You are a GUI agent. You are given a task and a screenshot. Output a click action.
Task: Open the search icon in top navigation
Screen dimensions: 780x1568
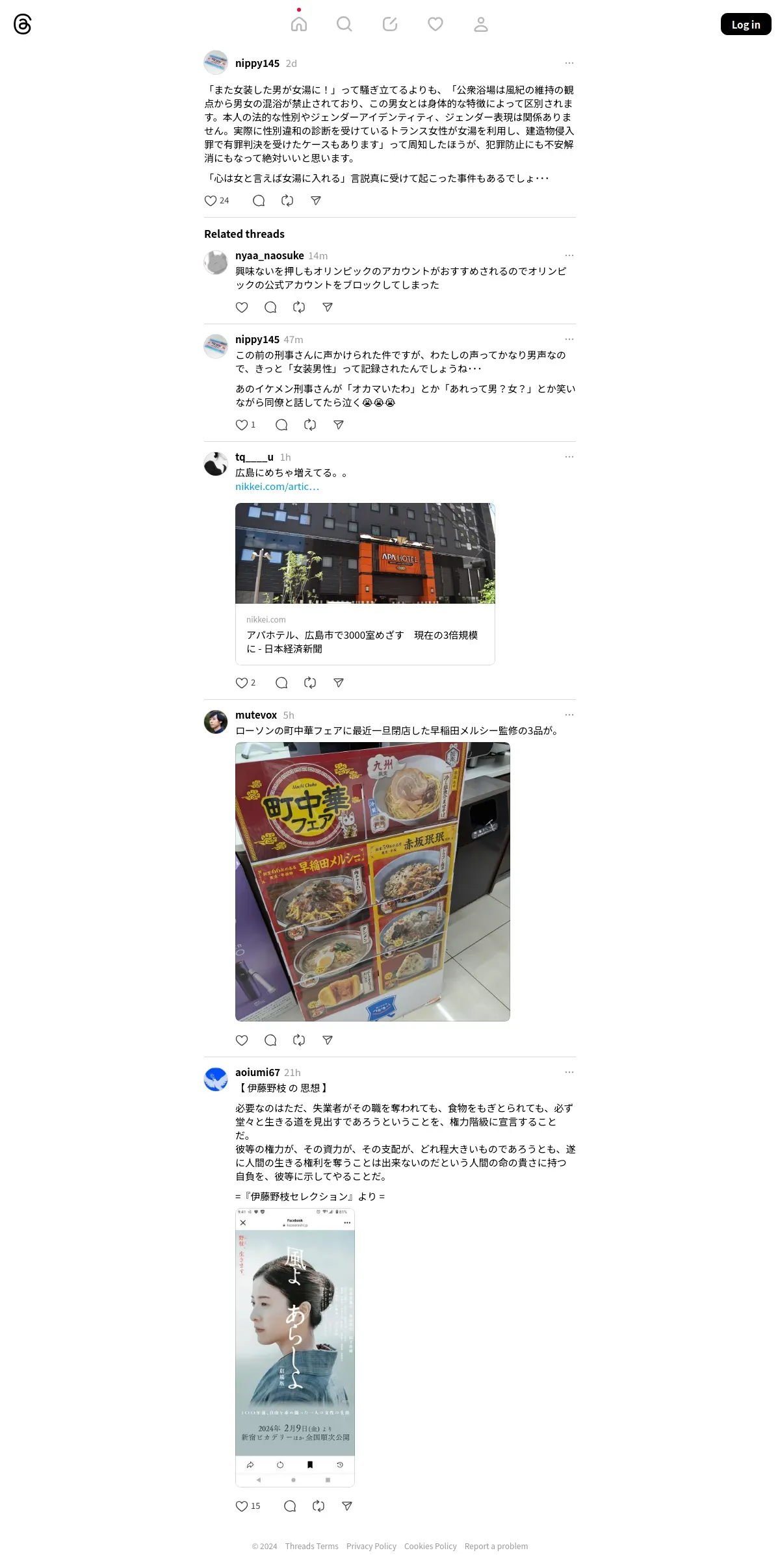(x=344, y=24)
